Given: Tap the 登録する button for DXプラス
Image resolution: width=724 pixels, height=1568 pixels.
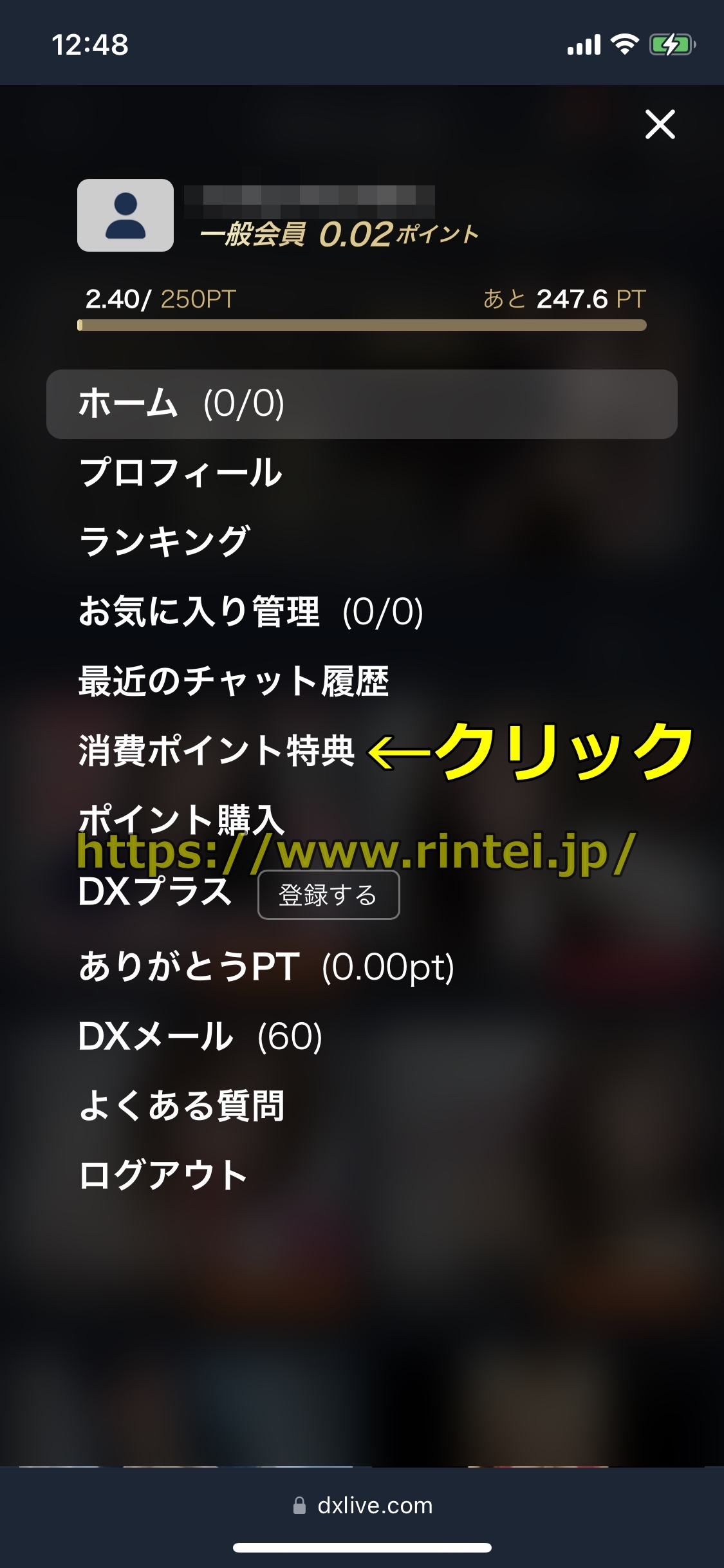Looking at the screenshot, I should point(328,895).
